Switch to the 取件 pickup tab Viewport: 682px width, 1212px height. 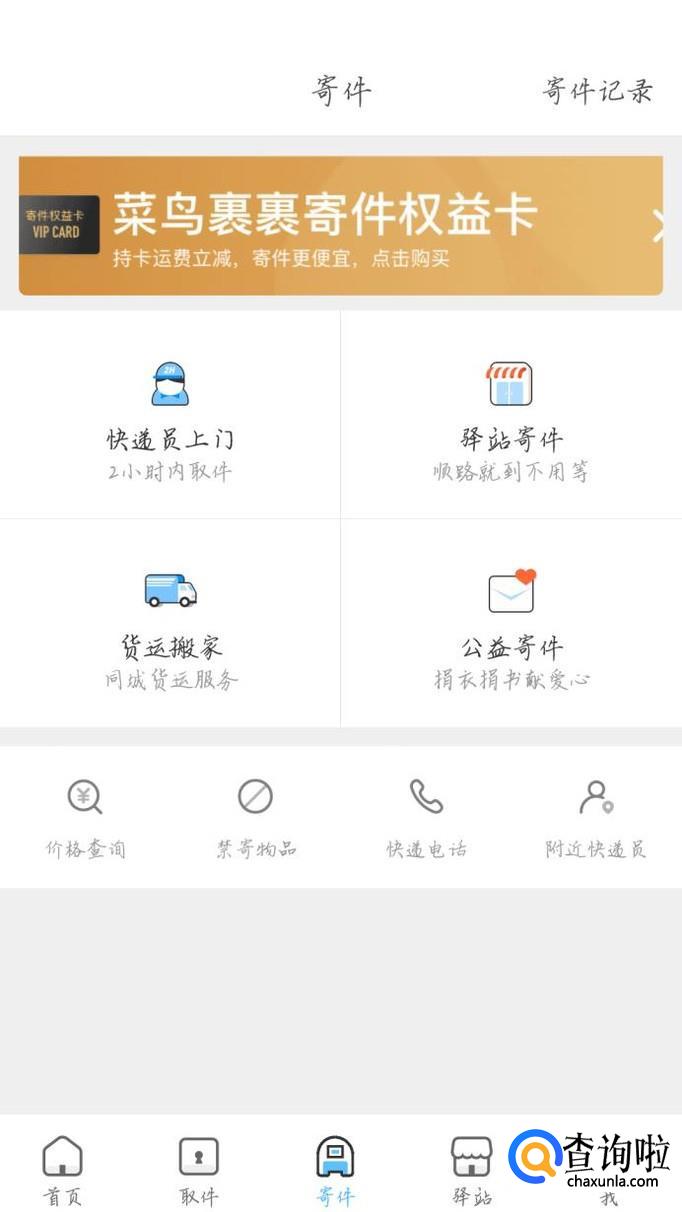[198, 1168]
